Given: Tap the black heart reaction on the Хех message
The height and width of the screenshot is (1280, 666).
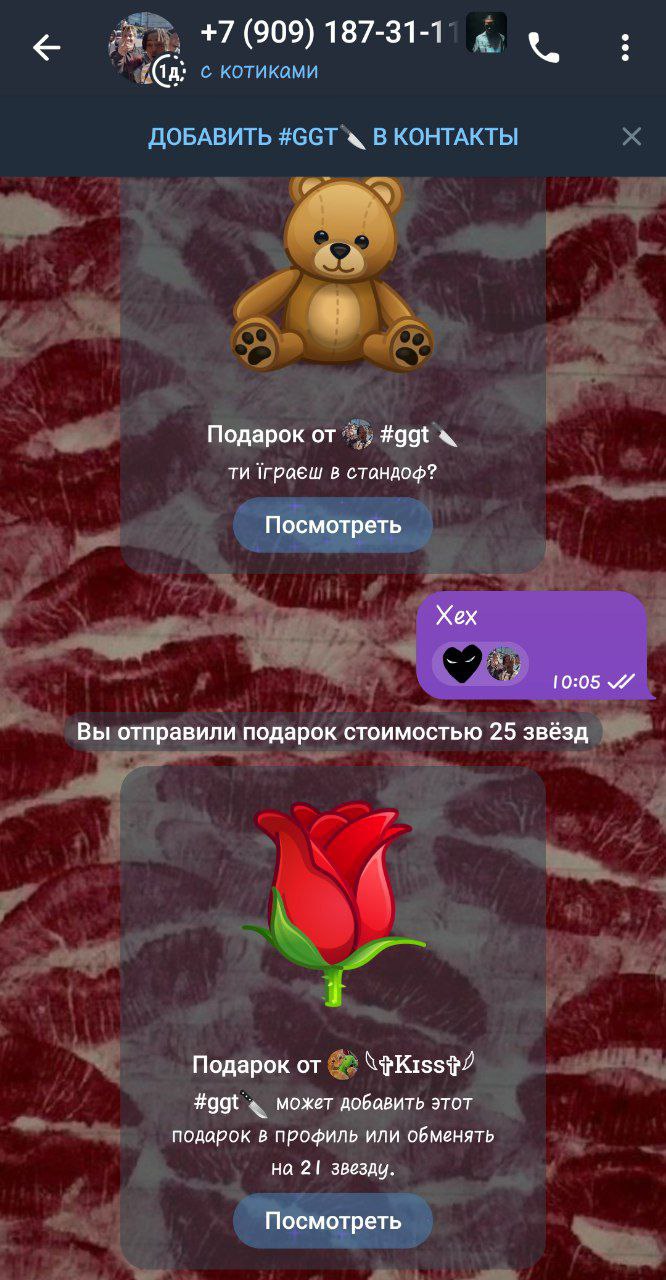Looking at the screenshot, I should click(462, 664).
